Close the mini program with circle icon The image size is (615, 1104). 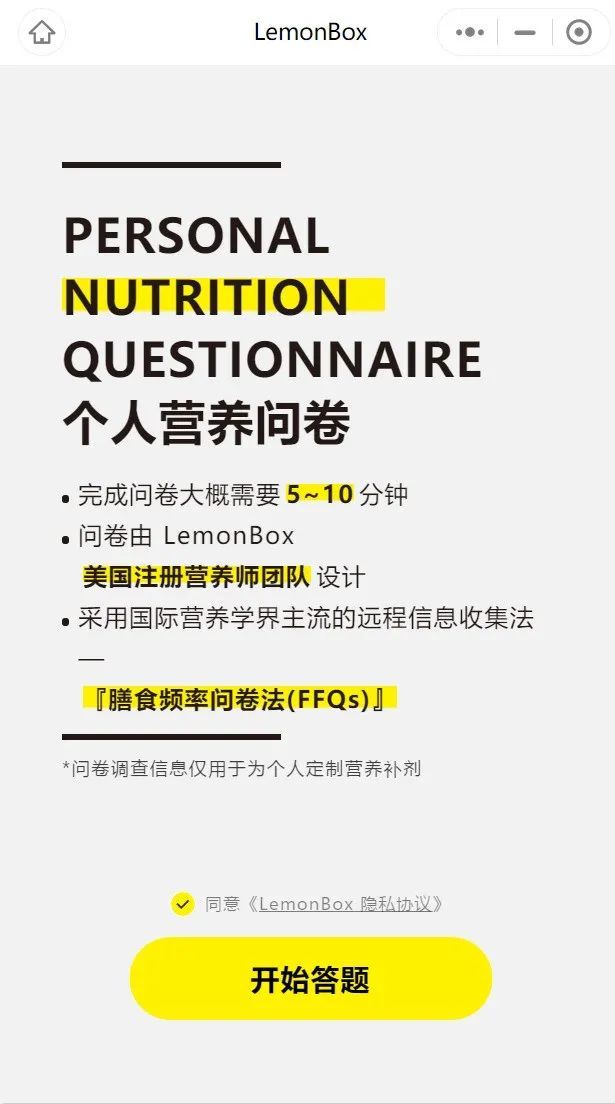coord(579,32)
